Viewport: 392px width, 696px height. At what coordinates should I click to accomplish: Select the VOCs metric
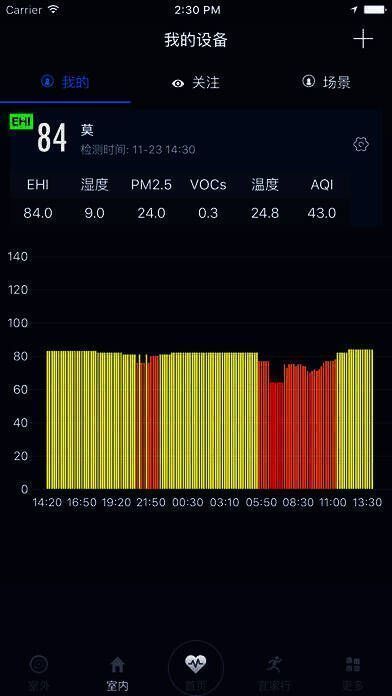click(x=208, y=199)
